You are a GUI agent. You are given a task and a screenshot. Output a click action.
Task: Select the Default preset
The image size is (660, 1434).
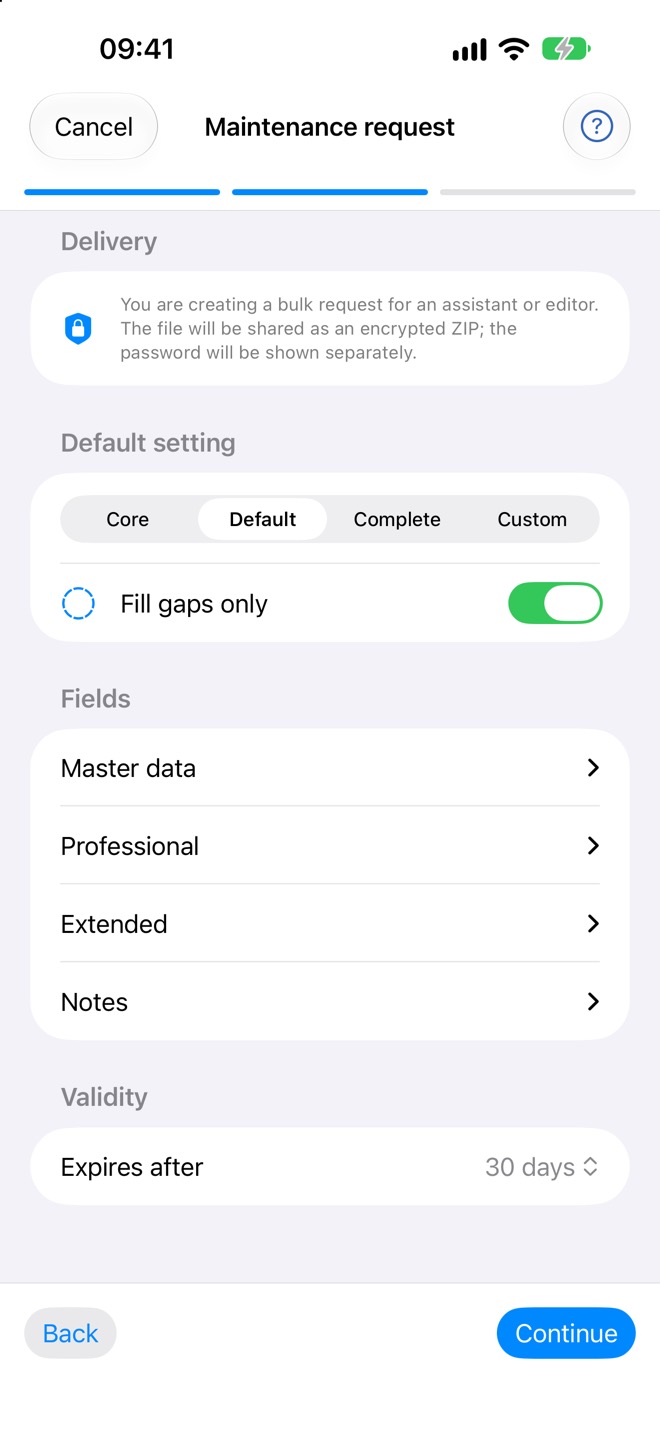click(x=263, y=519)
